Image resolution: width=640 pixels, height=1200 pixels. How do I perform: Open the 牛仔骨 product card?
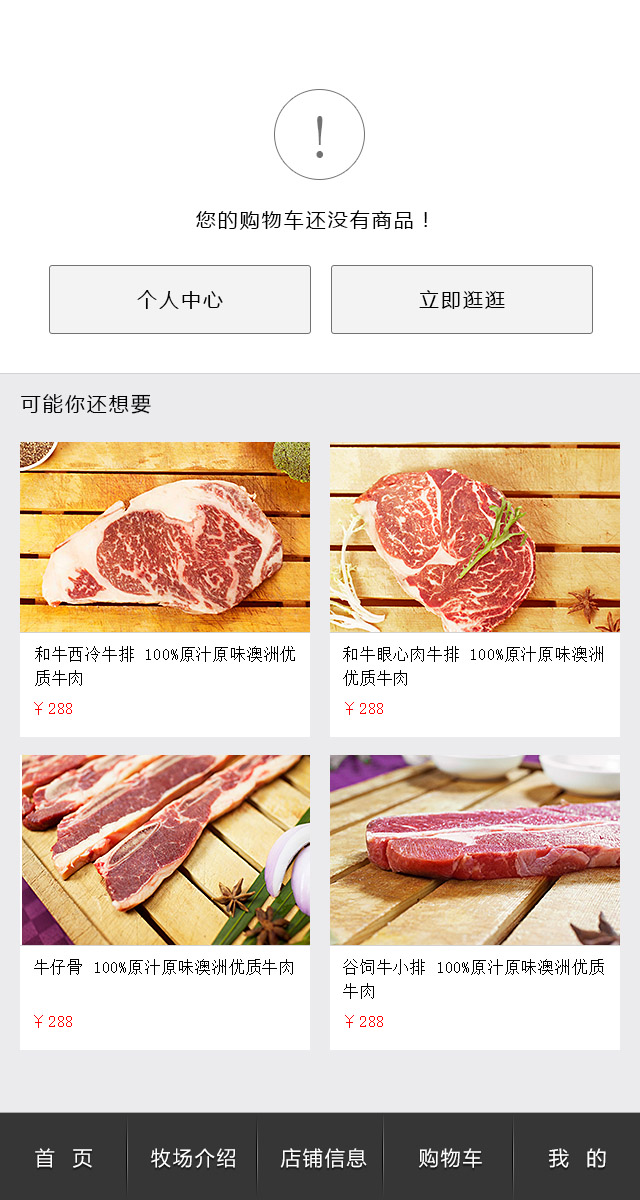[165, 901]
